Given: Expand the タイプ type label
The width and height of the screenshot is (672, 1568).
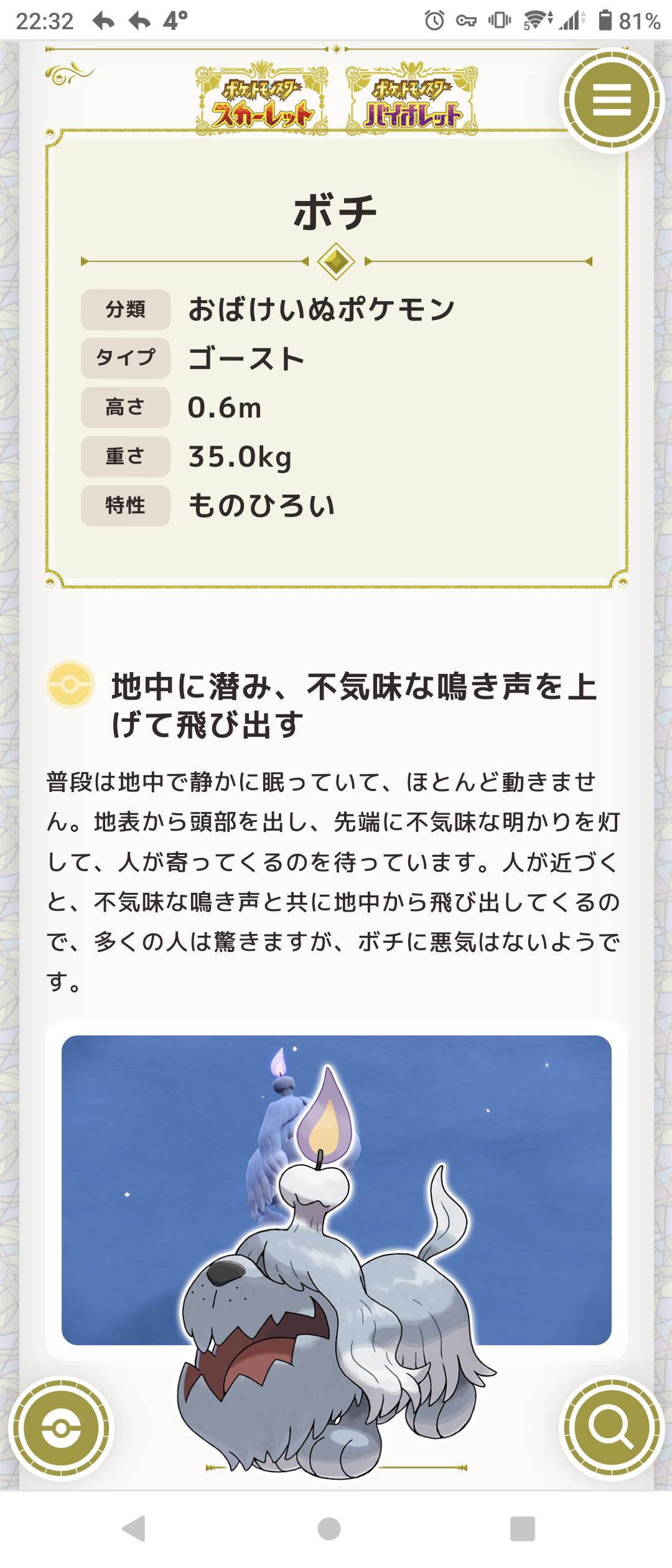Looking at the screenshot, I should [x=124, y=357].
